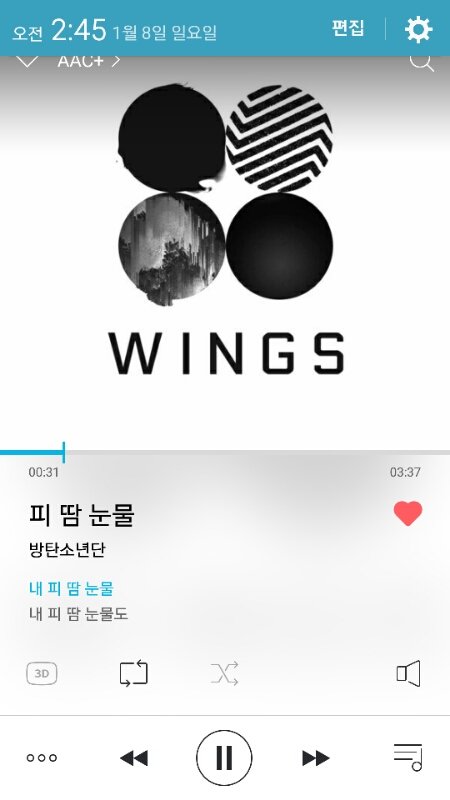
Task: Skip to the next track
Action: click(x=315, y=758)
